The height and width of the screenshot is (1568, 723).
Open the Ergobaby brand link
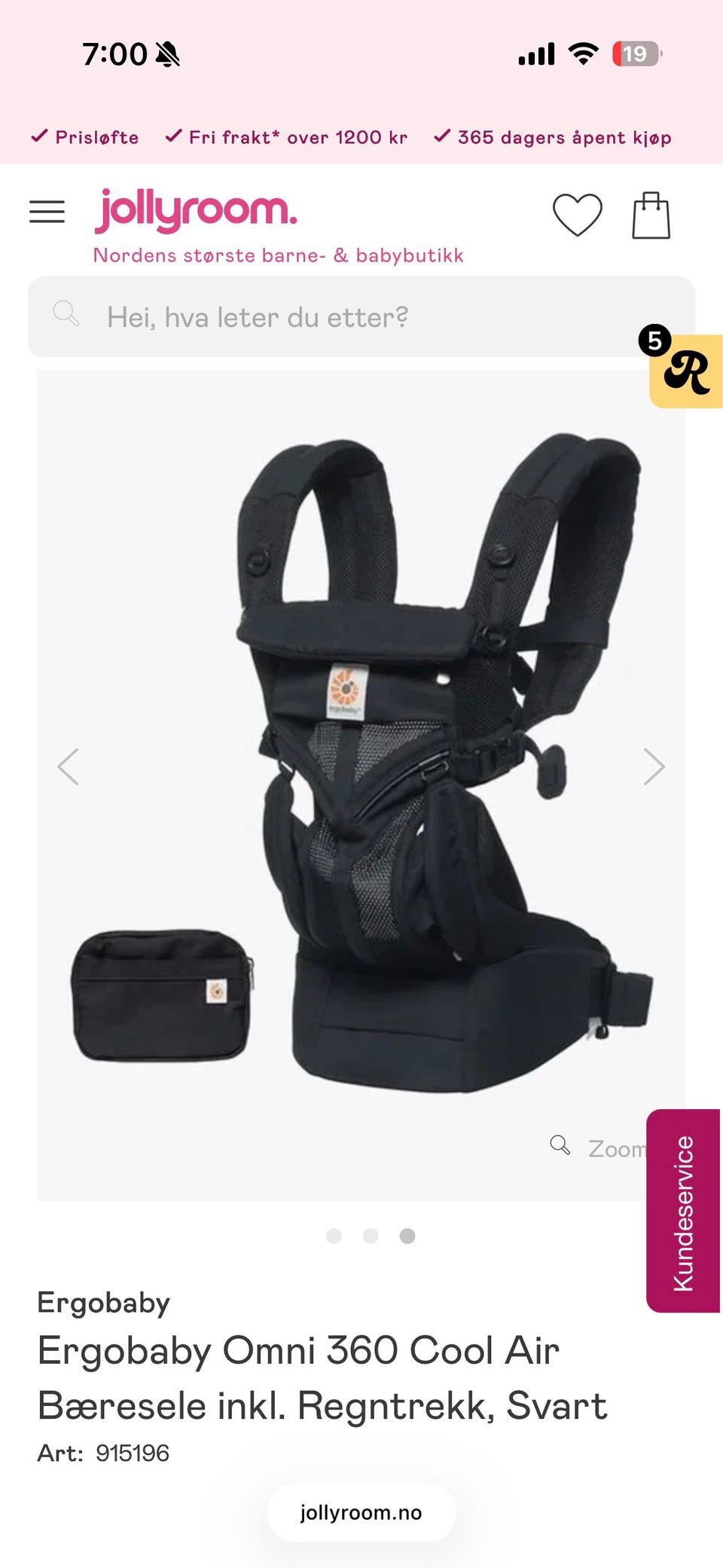[104, 1302]
